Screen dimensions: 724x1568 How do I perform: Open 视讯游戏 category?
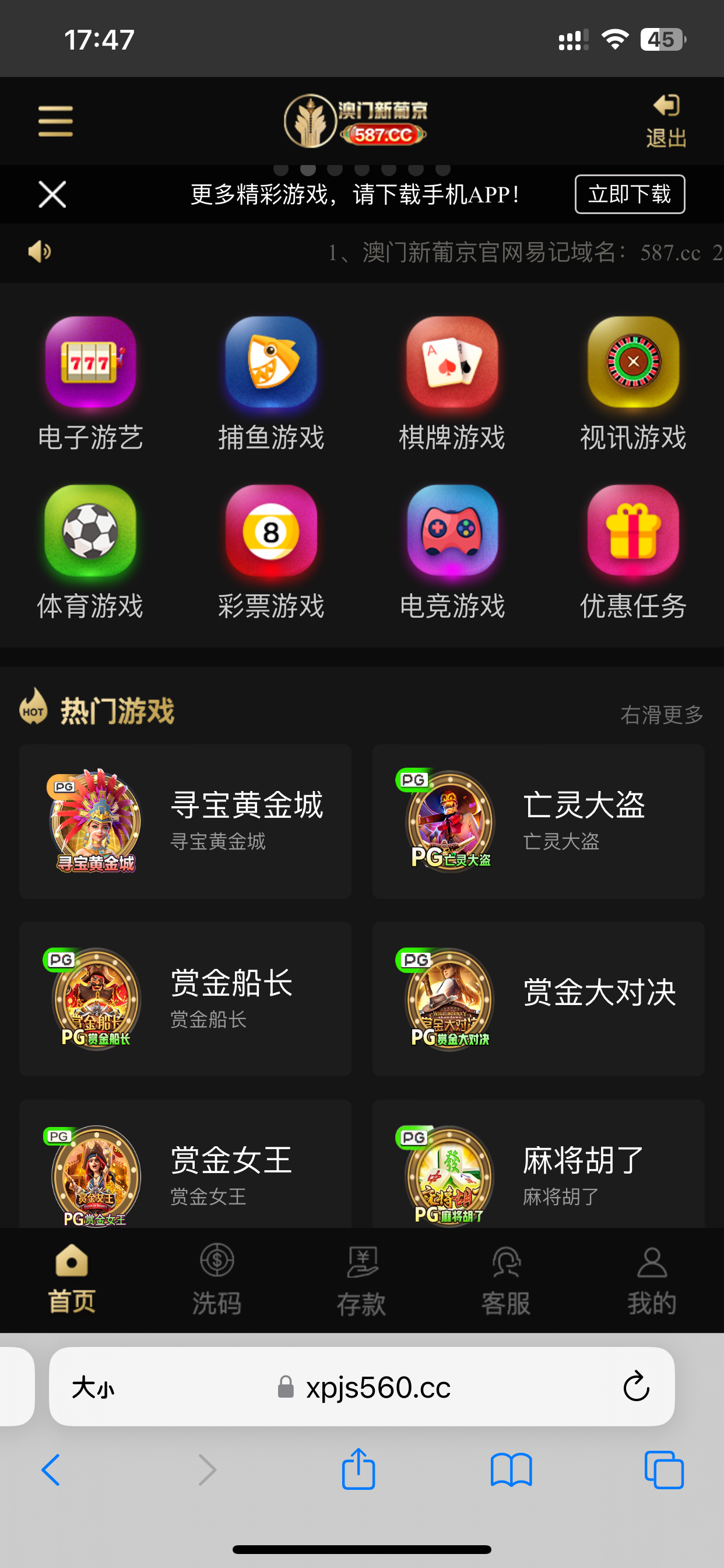coord(632,383)
